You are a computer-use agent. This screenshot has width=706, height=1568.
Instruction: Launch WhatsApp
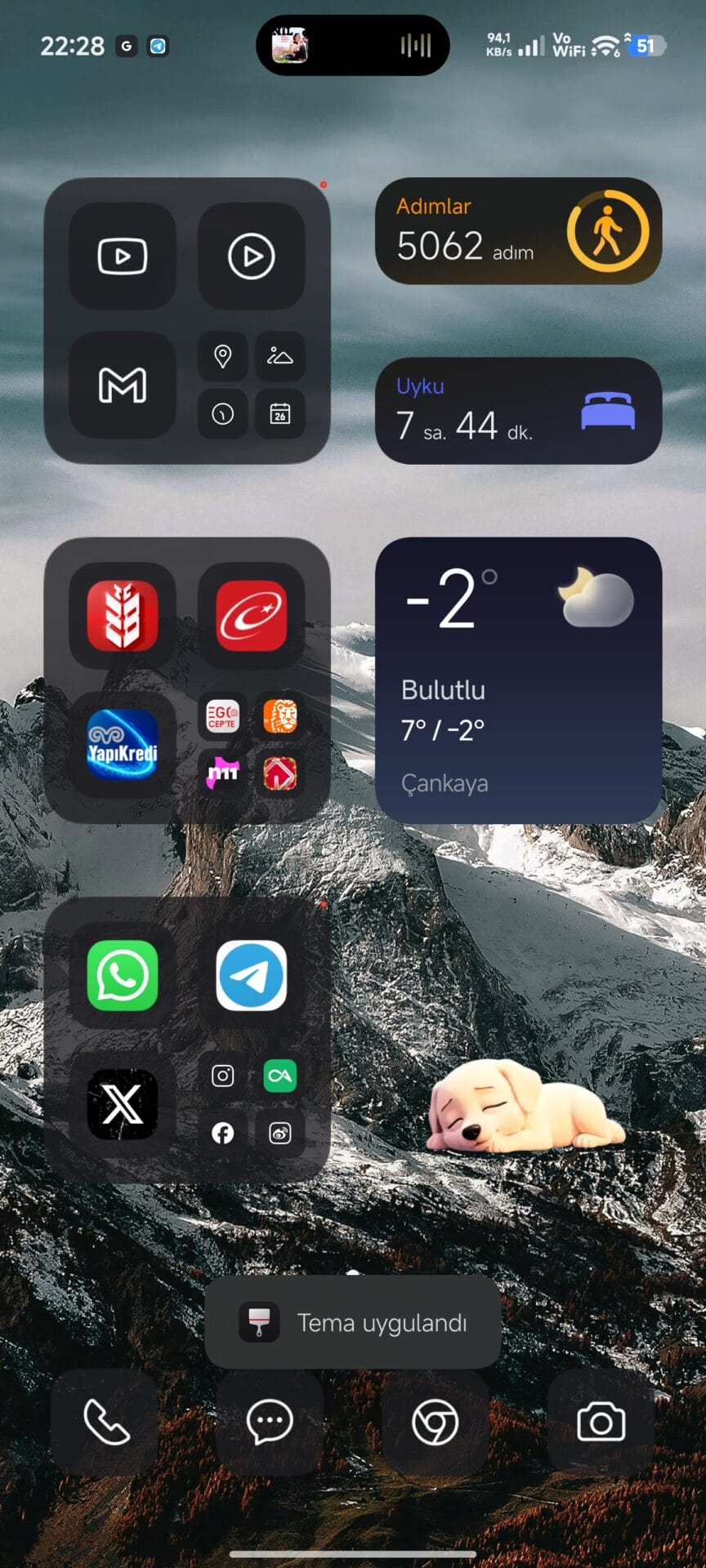pos(123,975)
